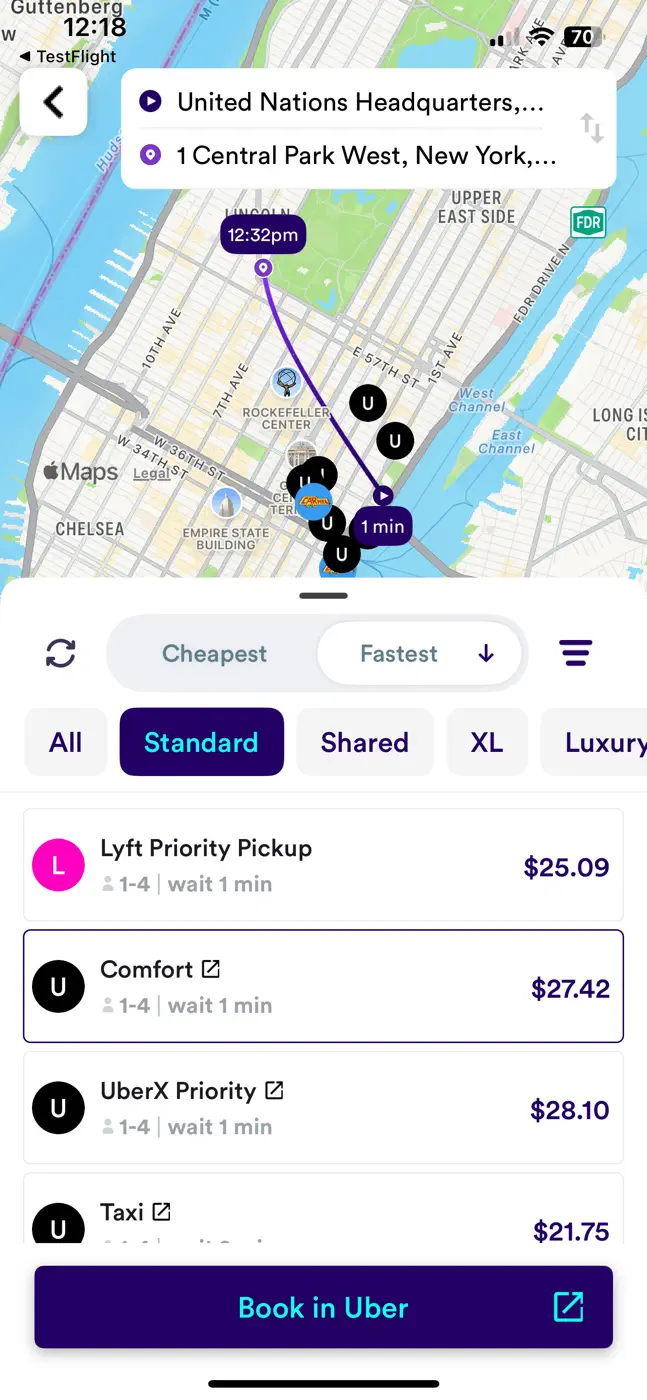The image size is (647, 1400).
Task: Choose Lyft Priority Pickup for $25.09
Action: [323, 865]
